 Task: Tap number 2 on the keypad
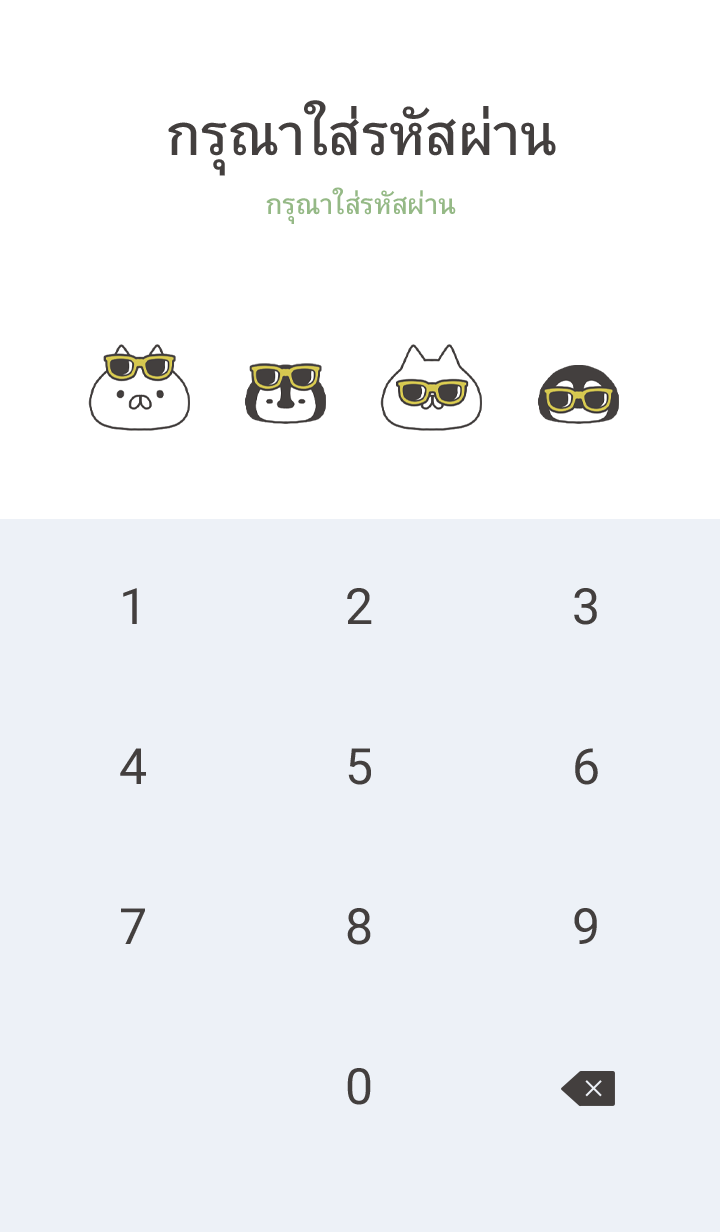pyautogui.click(x=359, y=607)
